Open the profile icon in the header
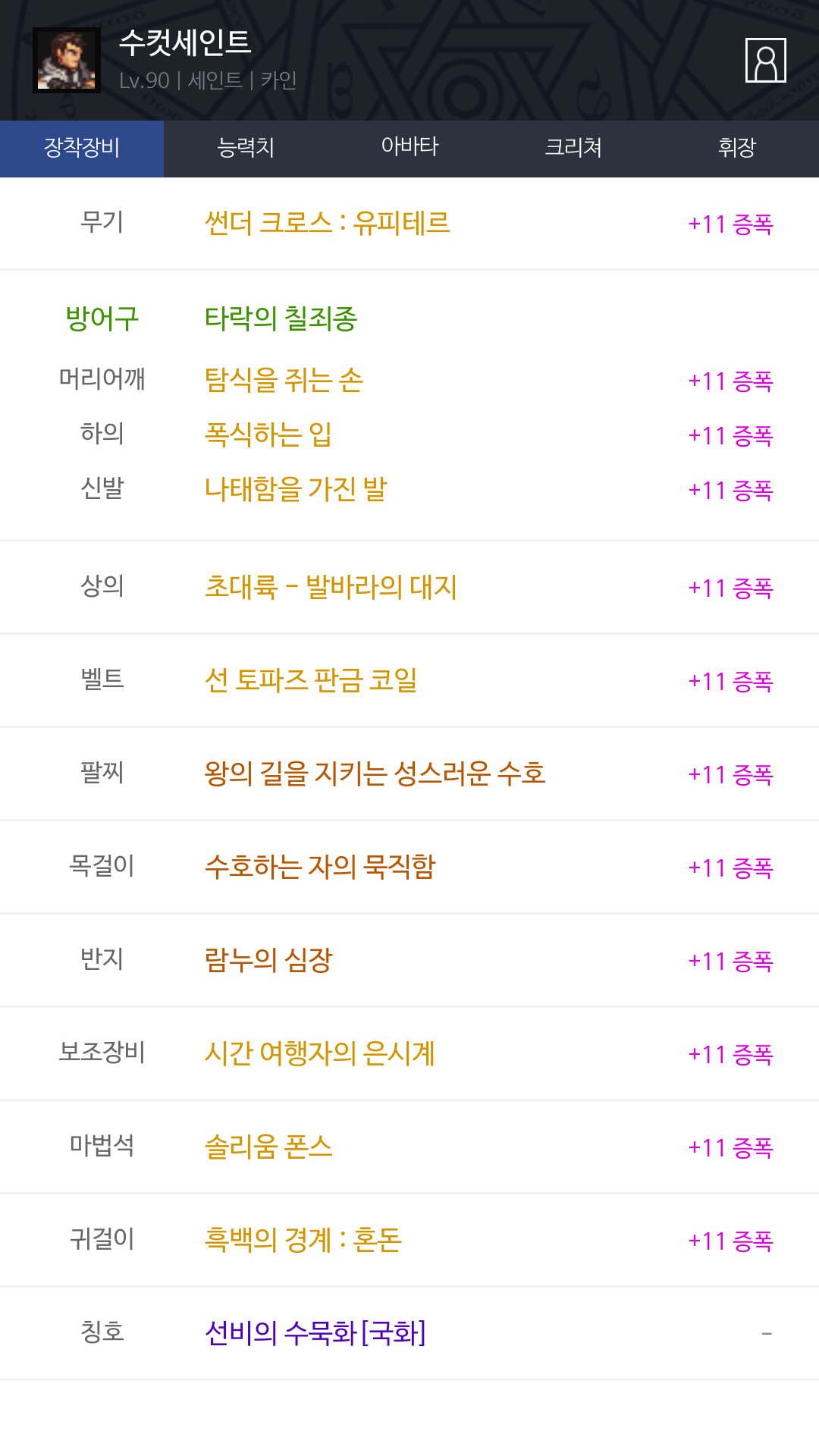 765,60
